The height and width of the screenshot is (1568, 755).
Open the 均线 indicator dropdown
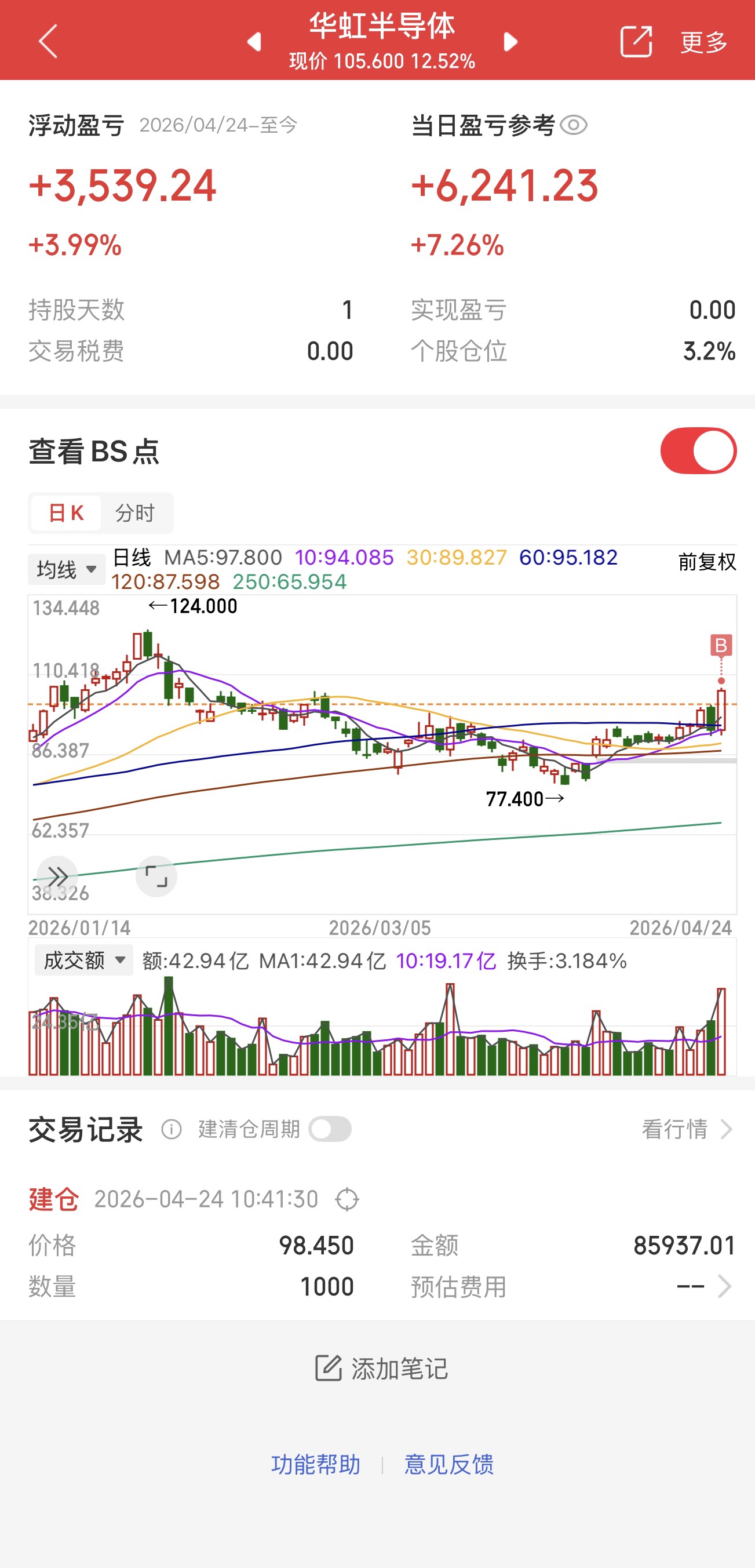tap(67, 570)
